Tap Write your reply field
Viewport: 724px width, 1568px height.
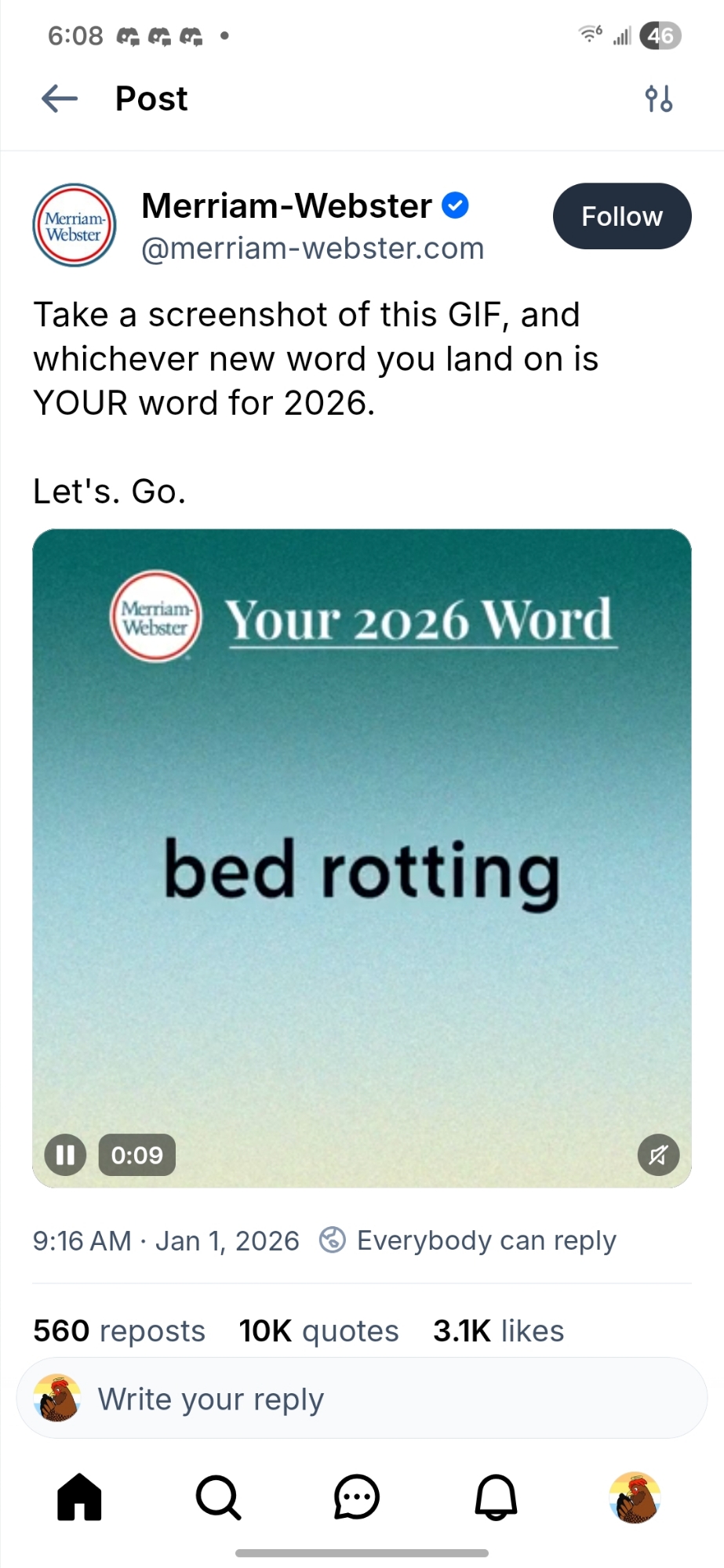coord(362,1399)
